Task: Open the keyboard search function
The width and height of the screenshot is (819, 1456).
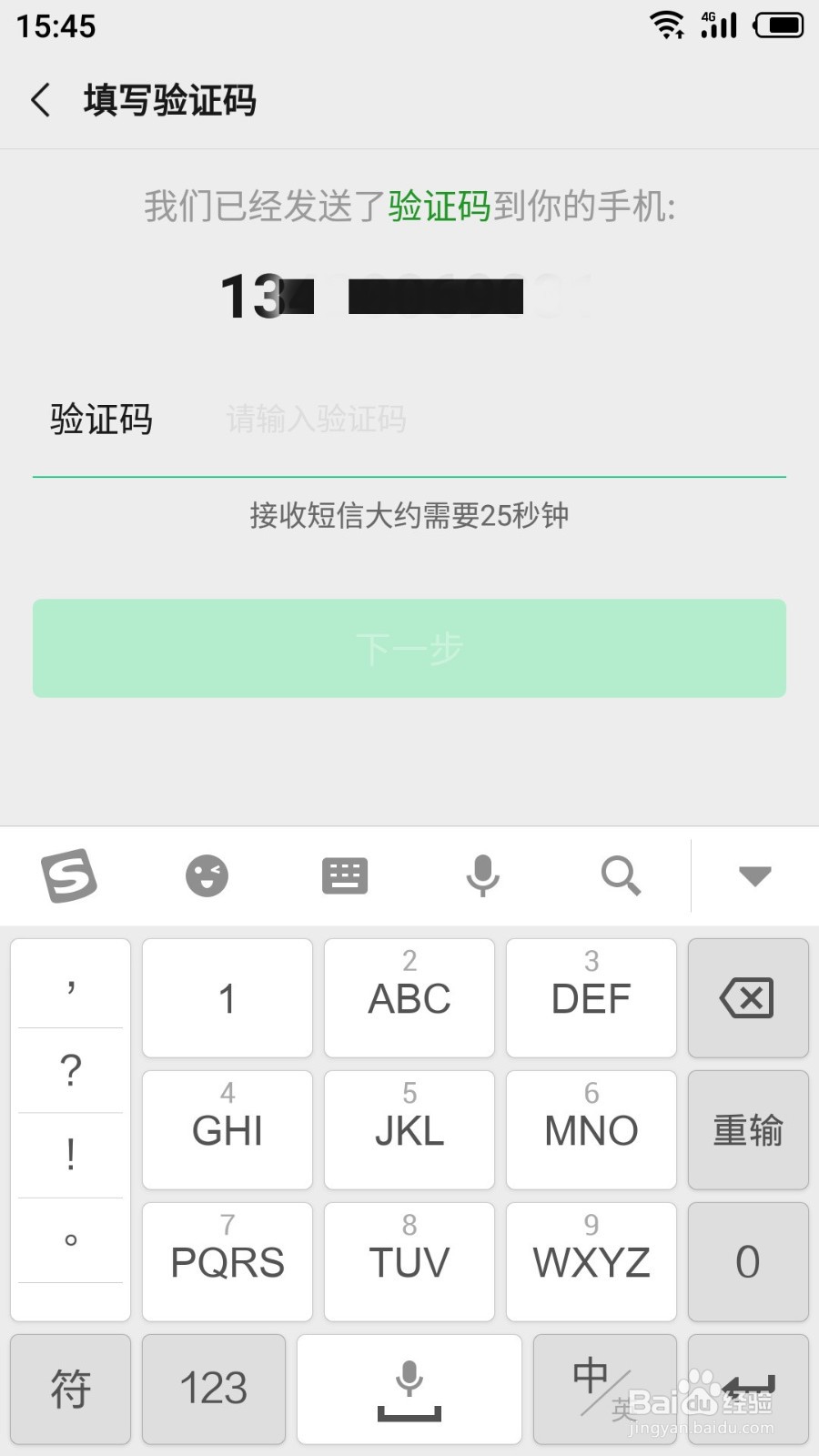Action: [621, 875]
